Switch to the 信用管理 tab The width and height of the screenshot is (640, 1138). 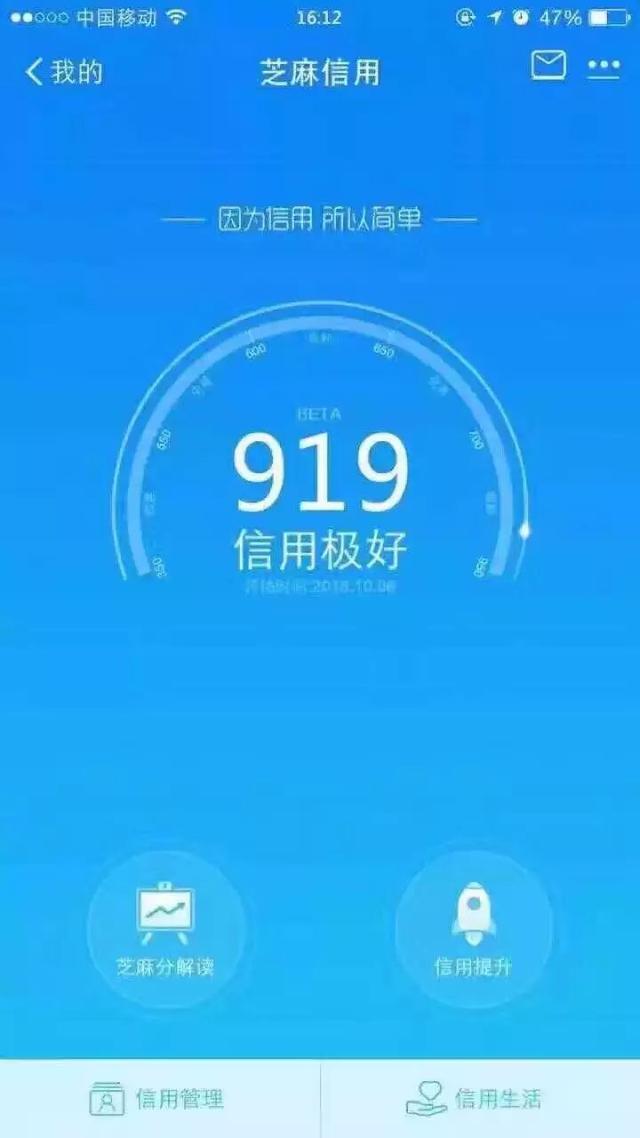coord(160,1099)
